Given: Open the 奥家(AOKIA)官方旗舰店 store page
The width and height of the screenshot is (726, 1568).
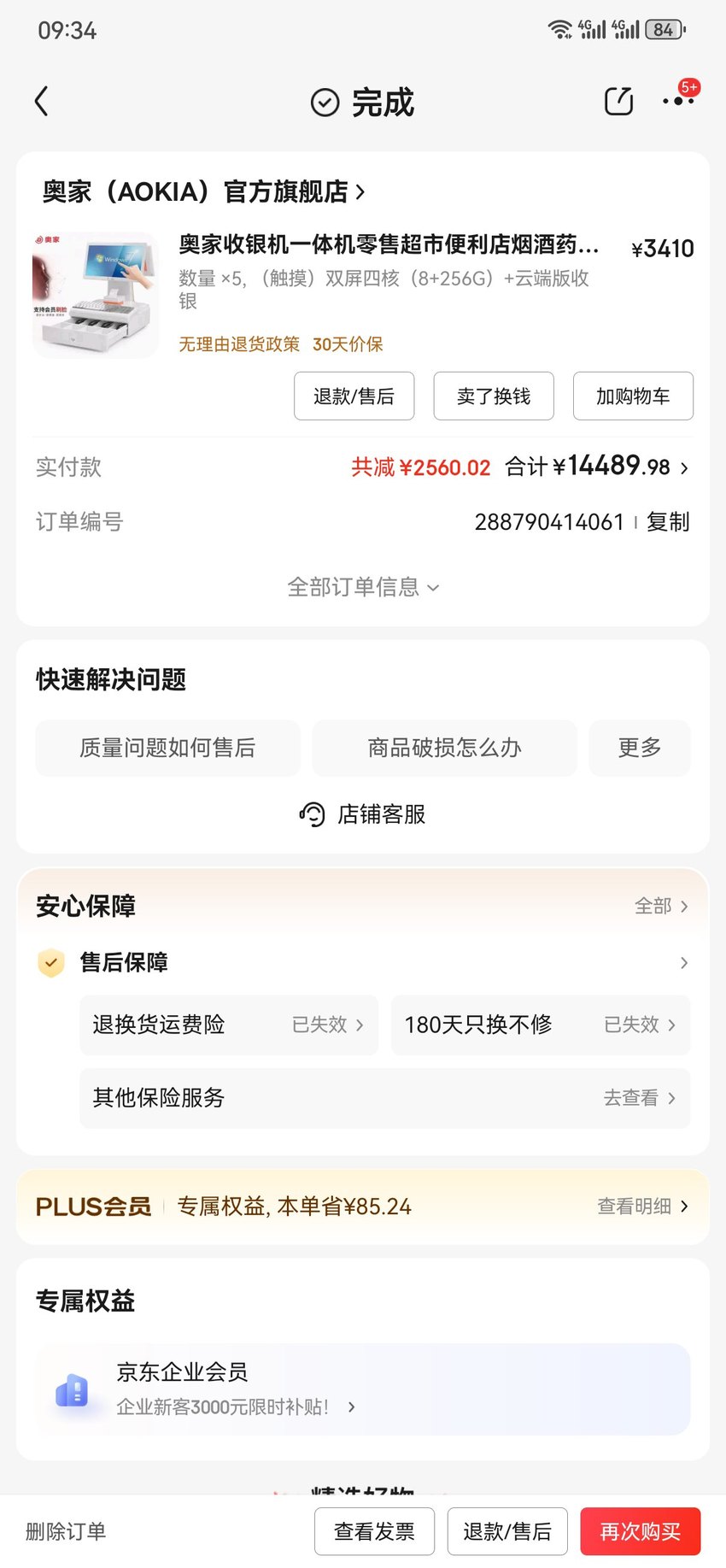Looking at the screenshot, I should click(x=203, y=191).
